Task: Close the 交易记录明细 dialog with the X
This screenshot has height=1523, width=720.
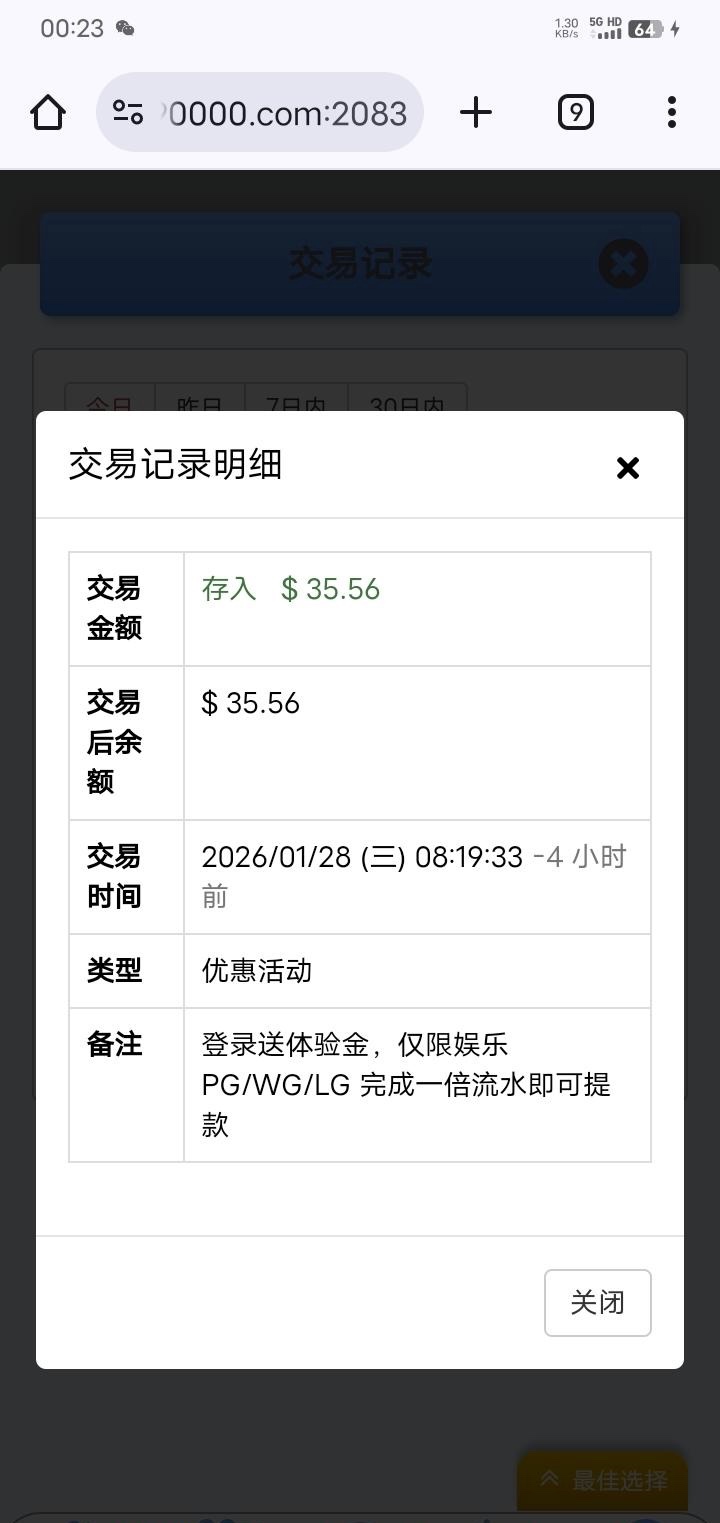Action: (x=627, y=467)
